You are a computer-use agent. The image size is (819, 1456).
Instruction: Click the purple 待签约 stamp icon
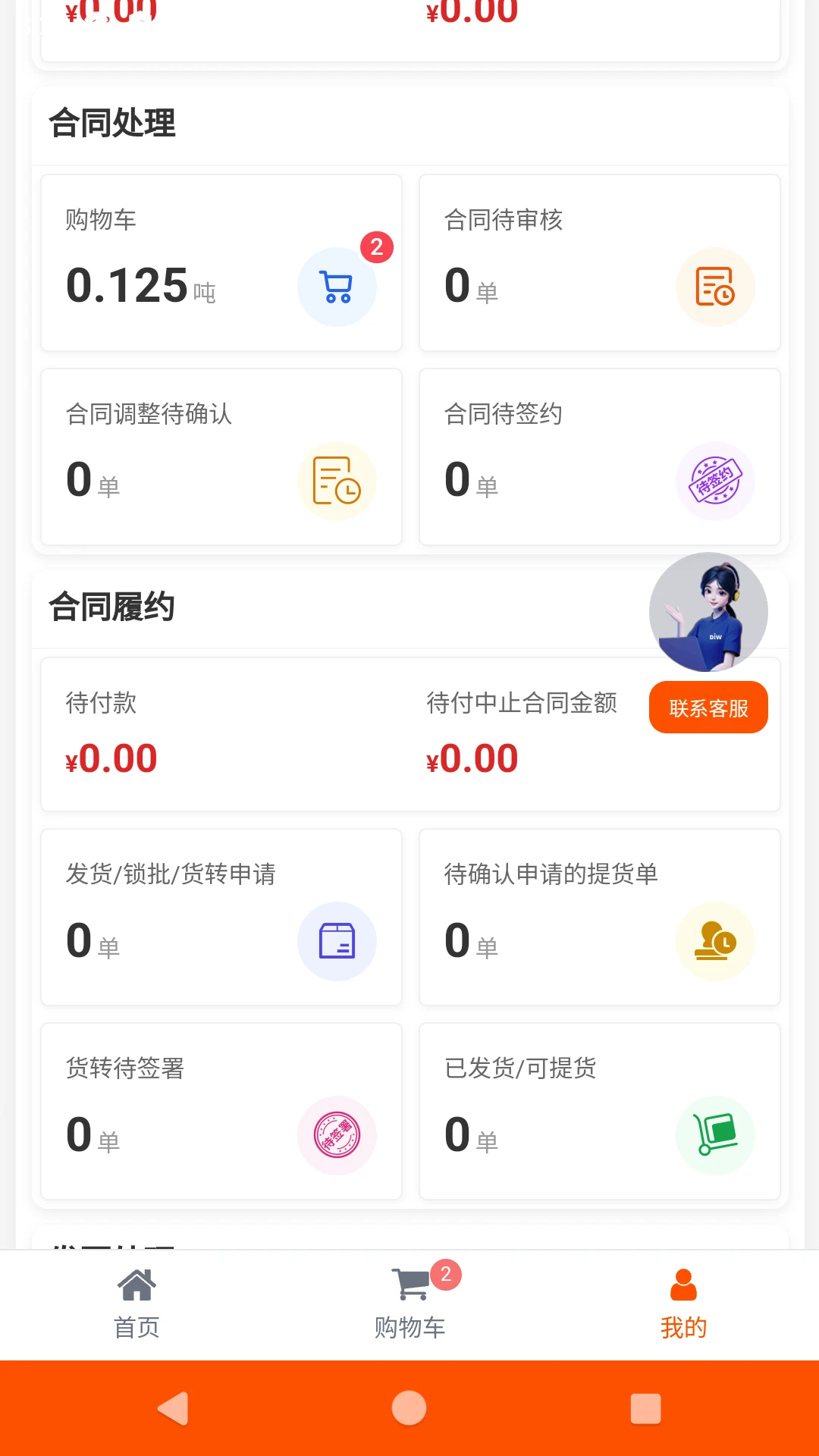715,481
